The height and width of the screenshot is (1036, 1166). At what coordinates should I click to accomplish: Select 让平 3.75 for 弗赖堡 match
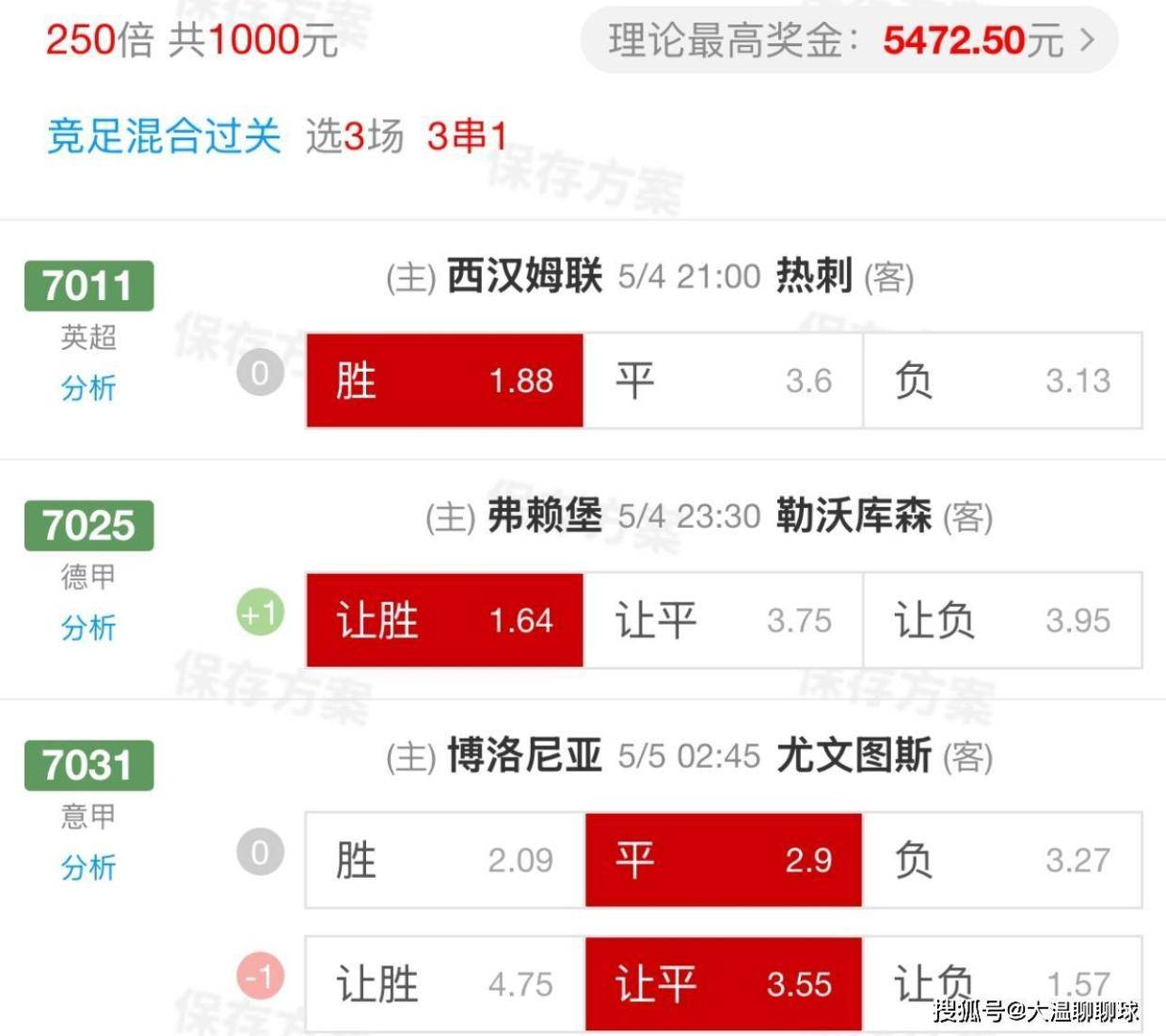coord(723,621)
